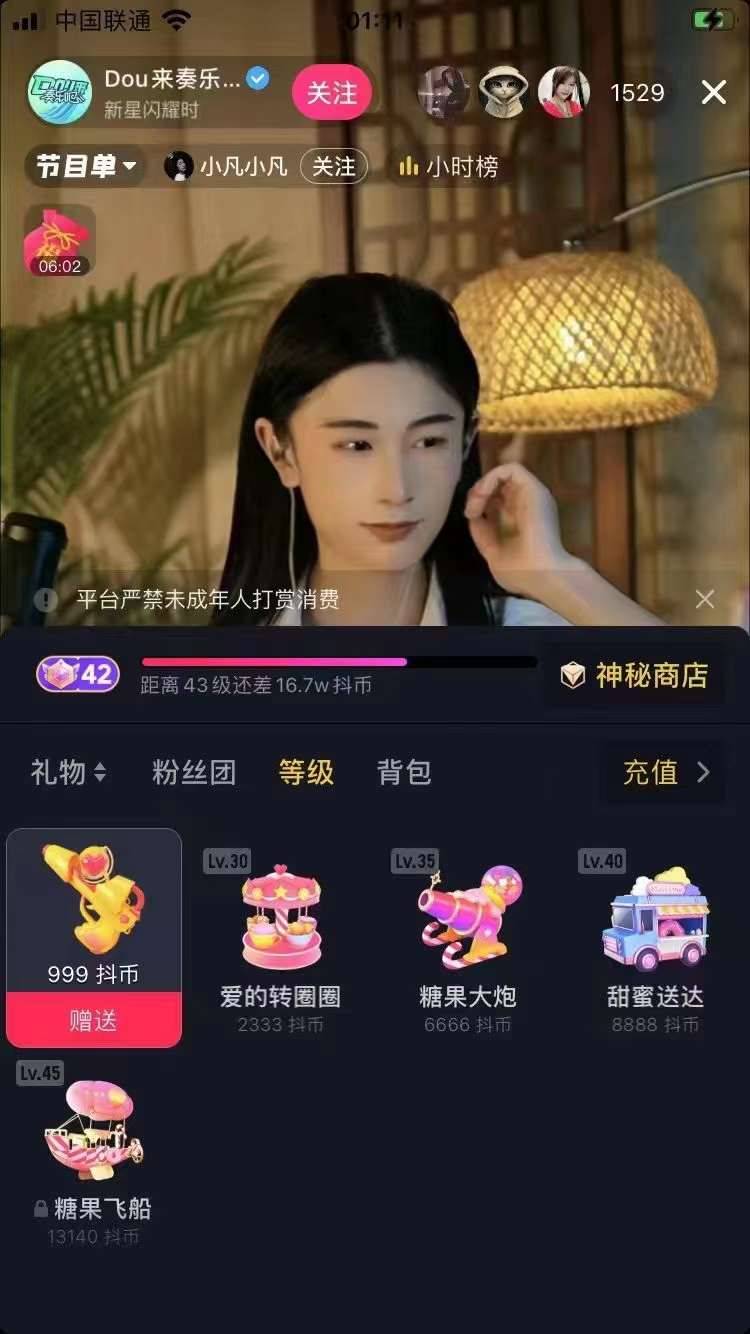Select the 等级 level gifts tab
750x1334 pixels.
pos(306,772)
